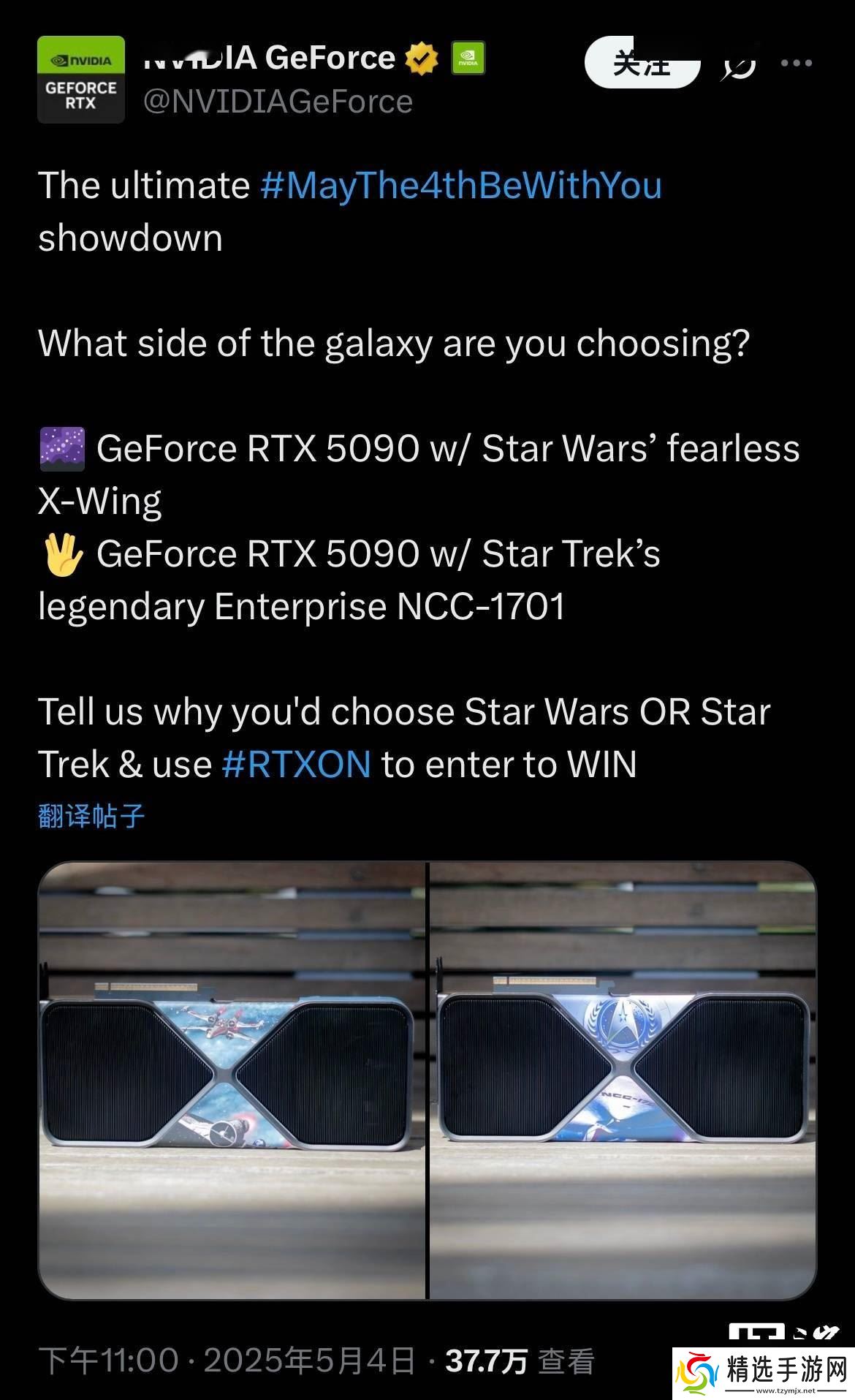This screenshot has width=855, height=1400.
Task: Open the @NVIDIAGeForce handle
Action: click(x=278, y=102)
